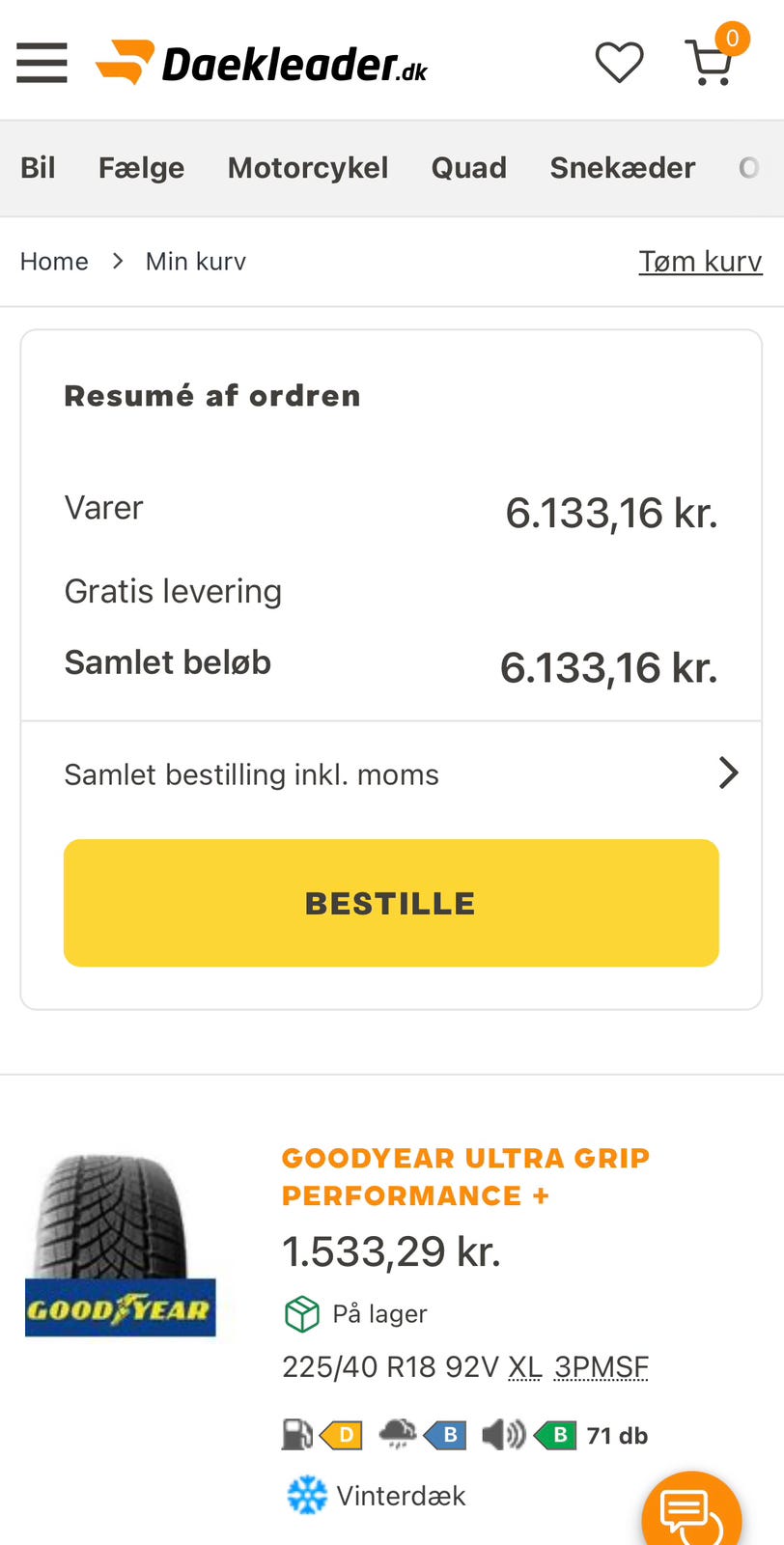The image size is (784, 1545).
Task: Select the Snekæder menu item
Action: [x=622, y=167]
